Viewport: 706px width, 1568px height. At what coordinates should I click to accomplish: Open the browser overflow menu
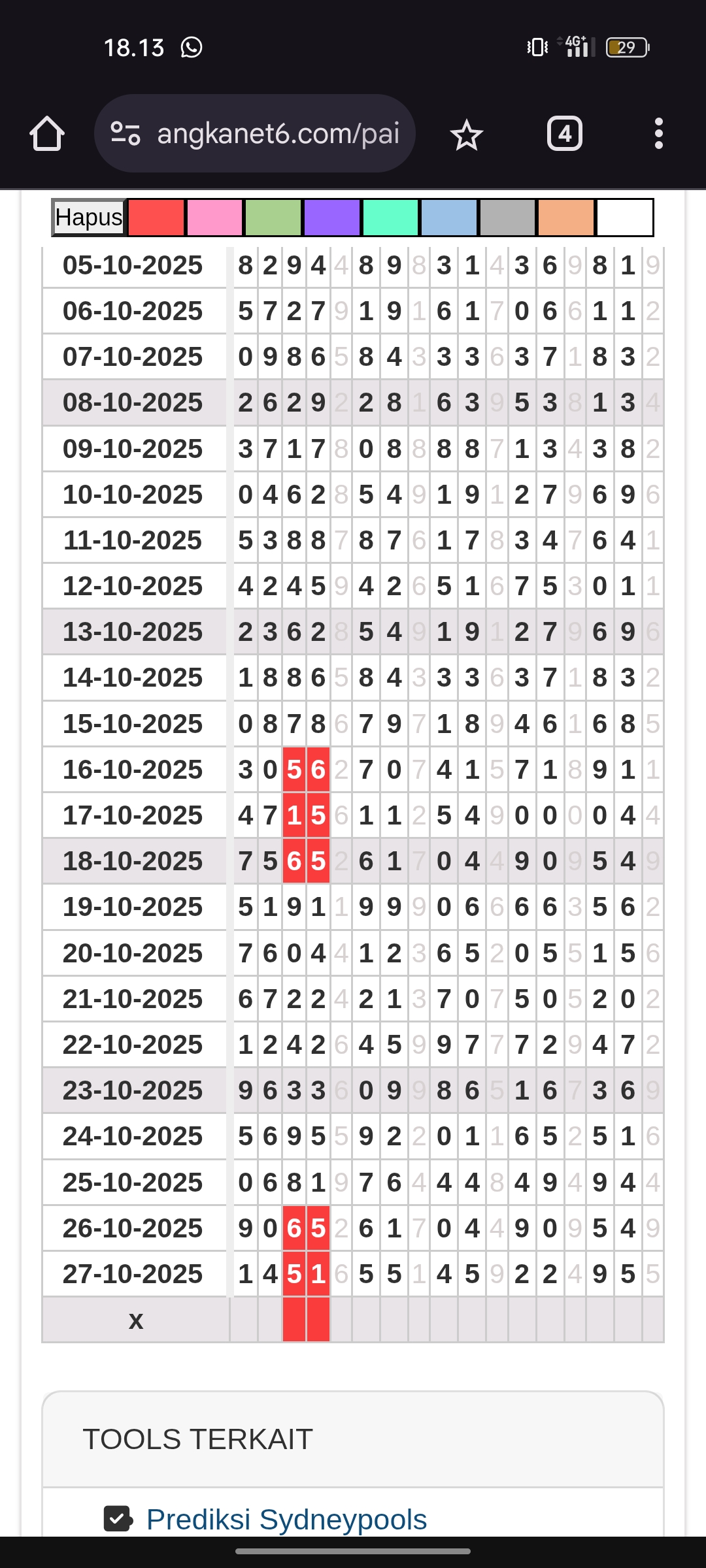click(658, 134)
